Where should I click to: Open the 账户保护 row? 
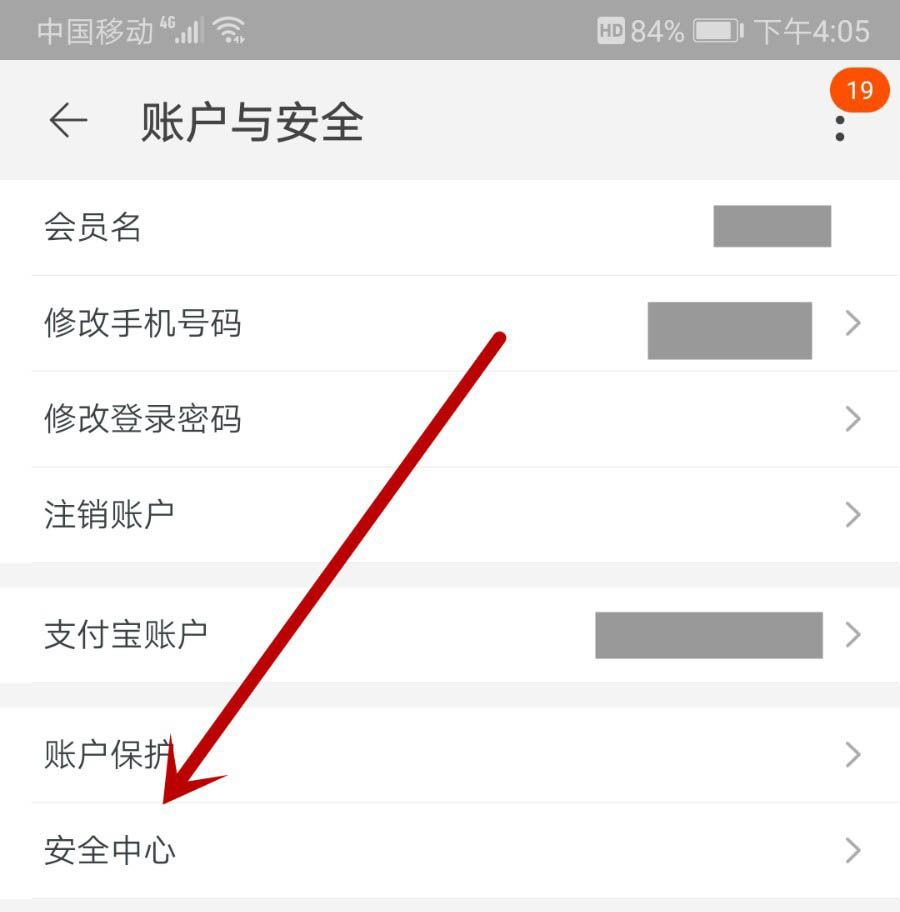pos(450,755)
